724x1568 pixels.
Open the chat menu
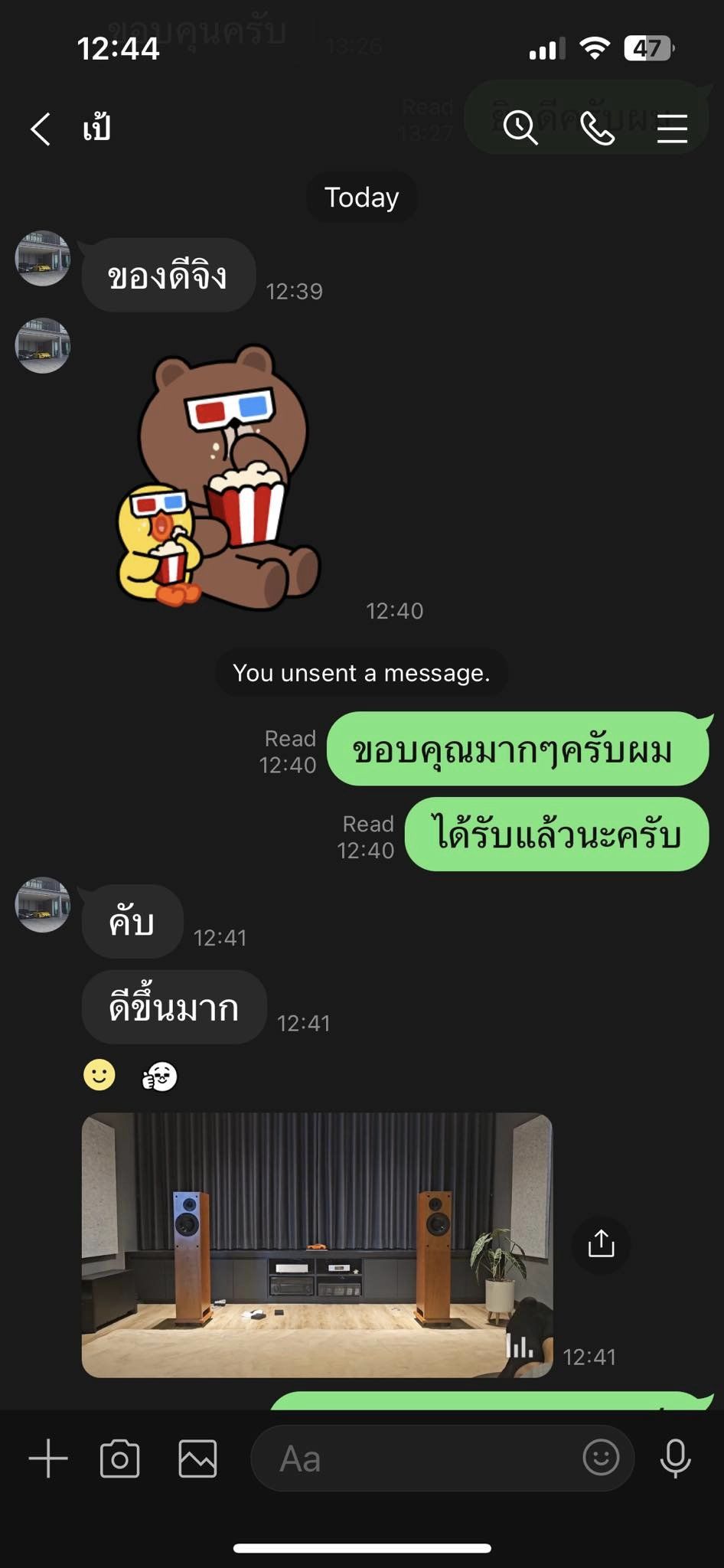(672, 129)
